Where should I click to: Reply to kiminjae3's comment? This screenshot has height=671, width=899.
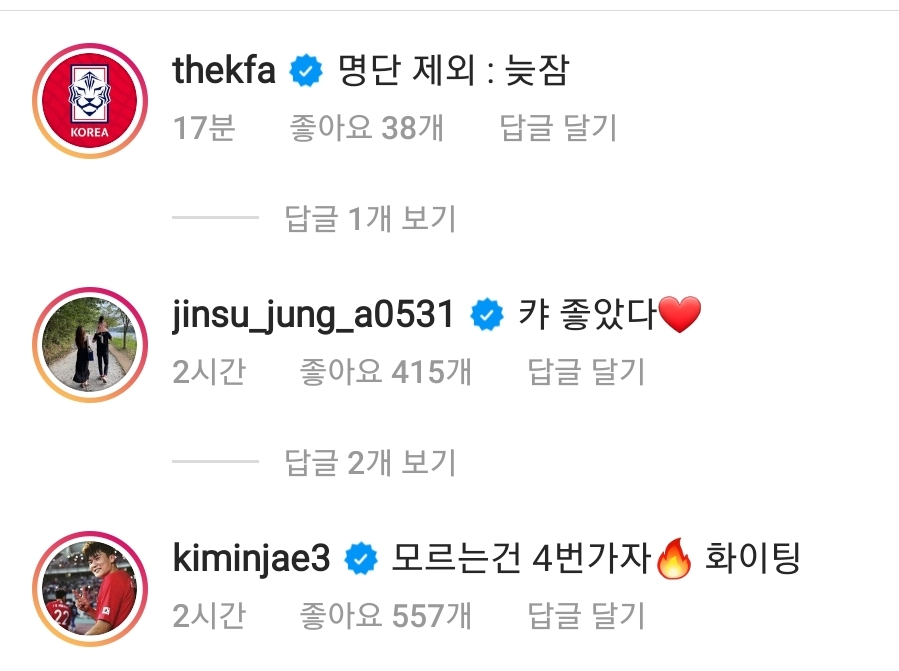click(586, 616)
